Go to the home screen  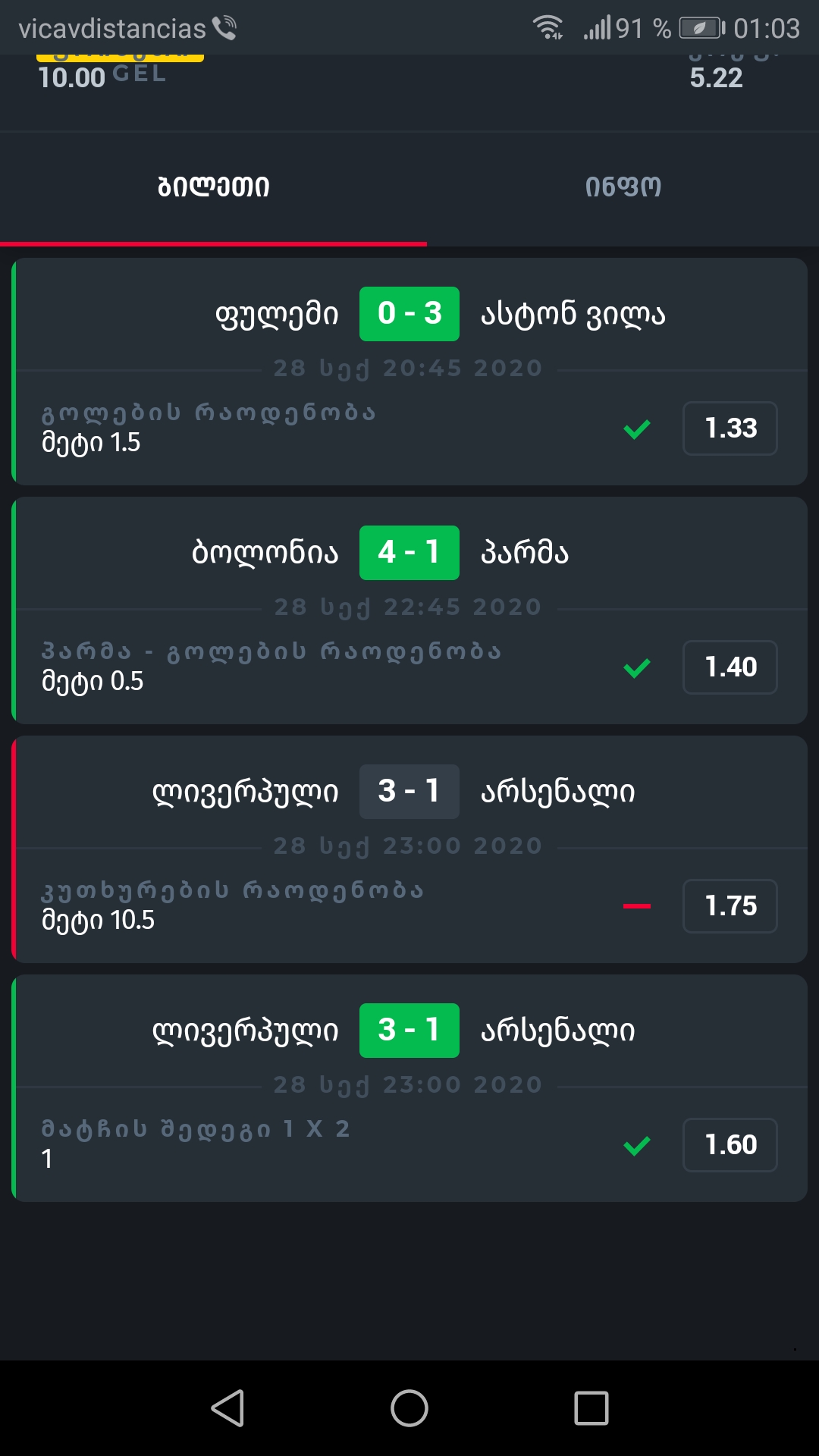click(409, 1408)
